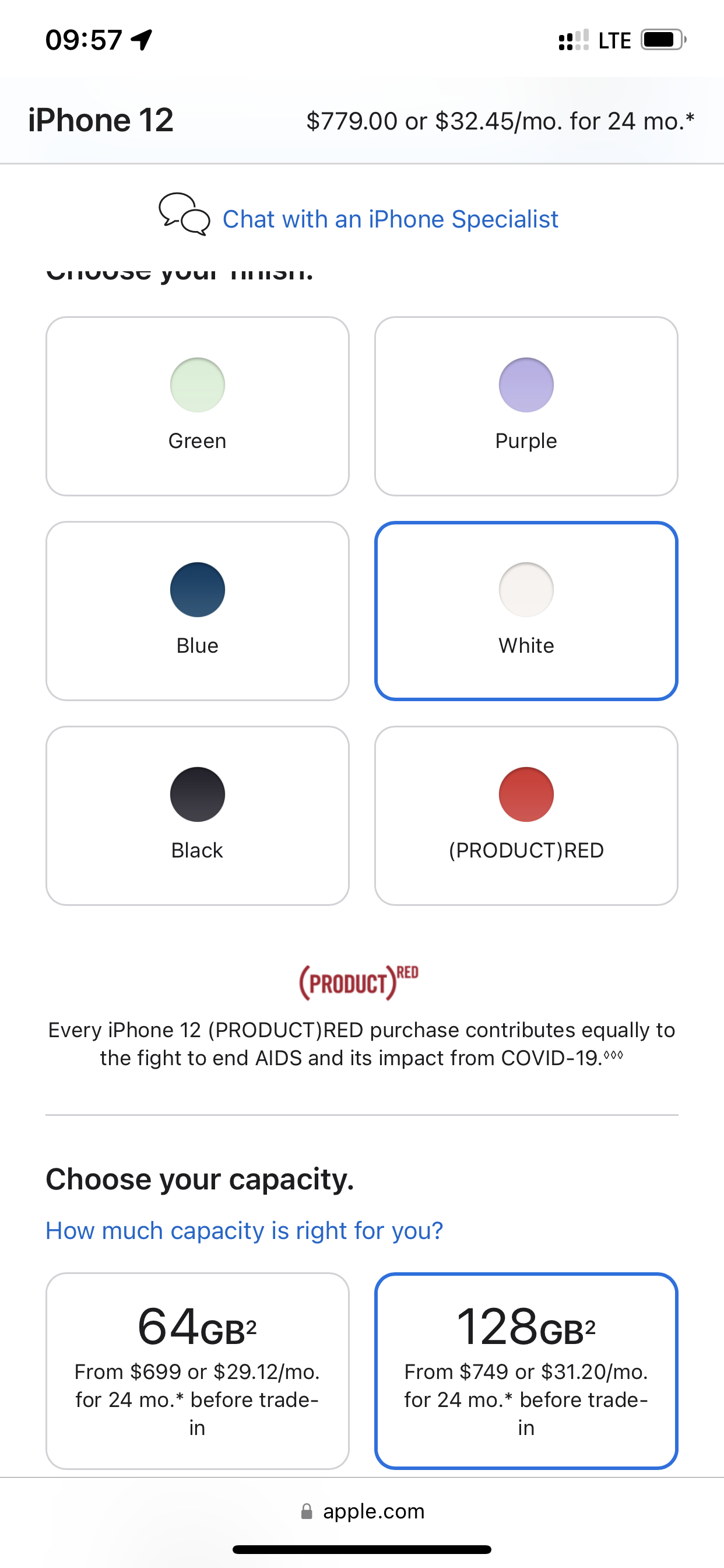Select the (PRODUCT)RED finish
The image size is (724, 1568).
(x=526, y=815)
